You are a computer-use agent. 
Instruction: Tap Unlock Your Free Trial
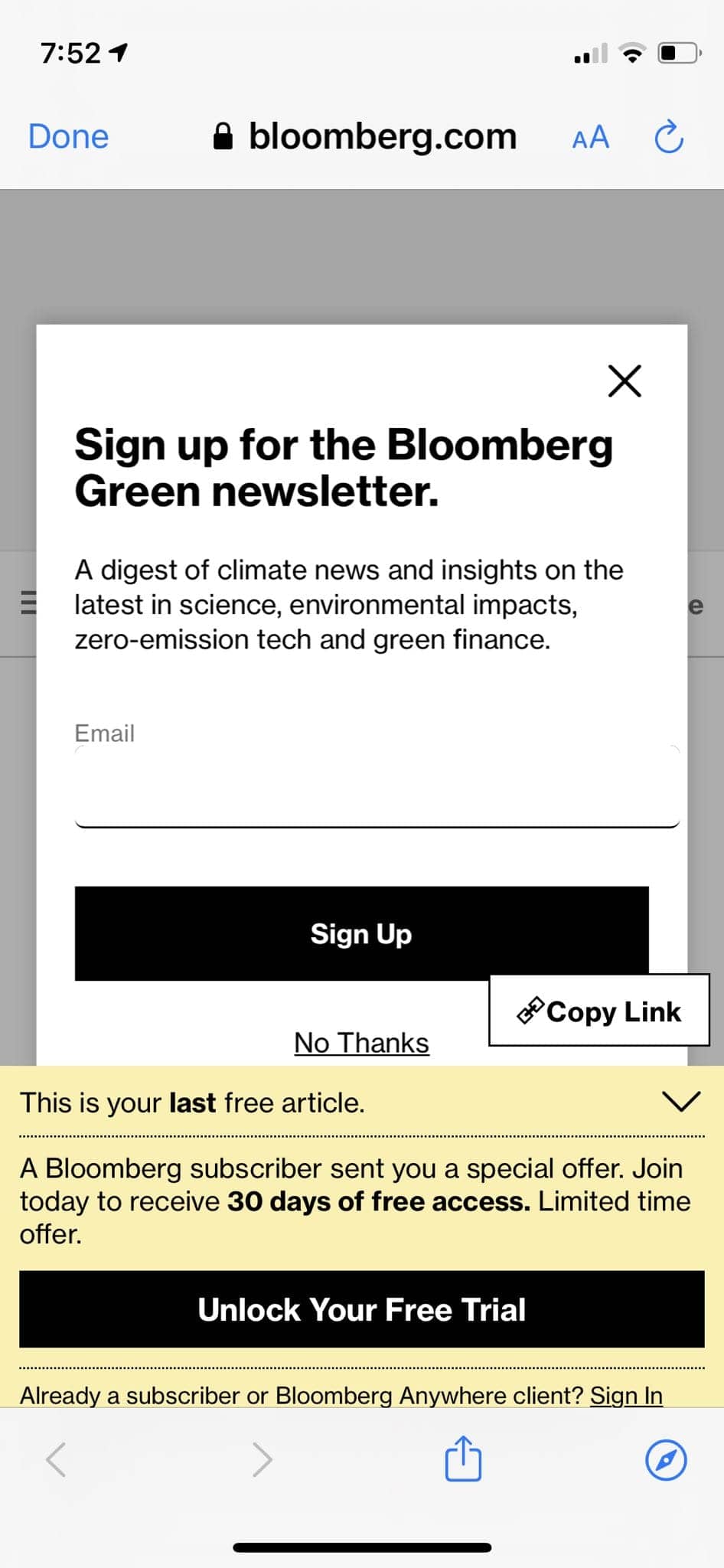[362, 1309]
